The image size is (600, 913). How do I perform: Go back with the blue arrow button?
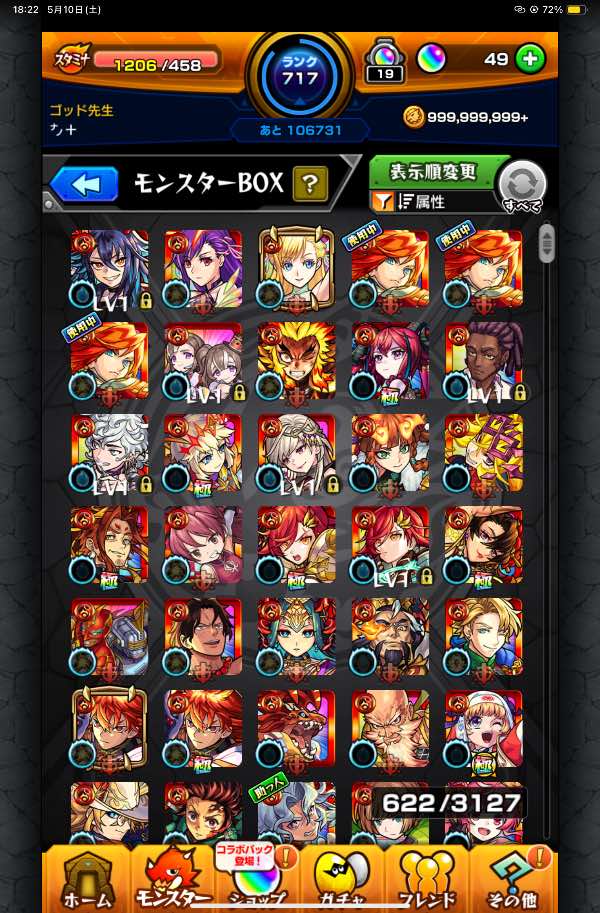click(84, 184)
